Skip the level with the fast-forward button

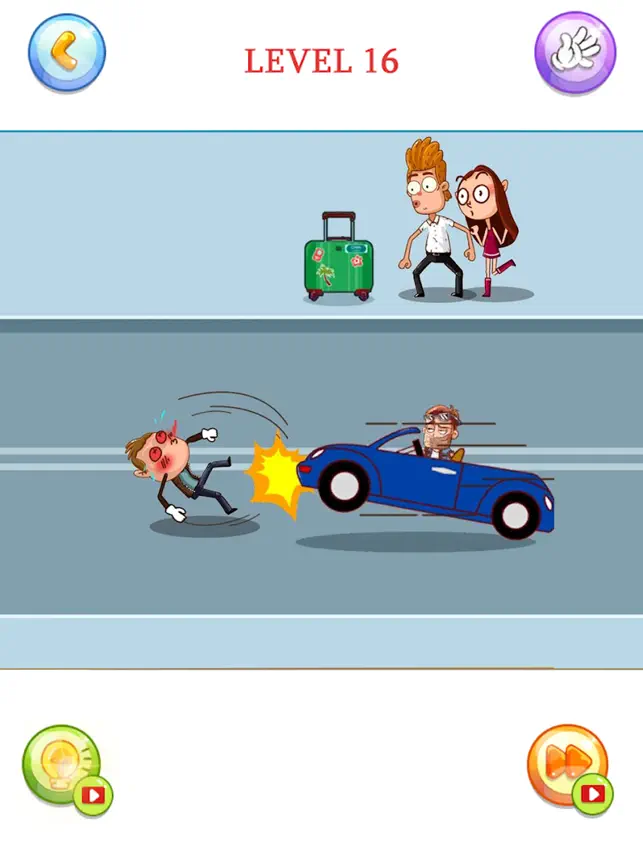tap(567, 764)
